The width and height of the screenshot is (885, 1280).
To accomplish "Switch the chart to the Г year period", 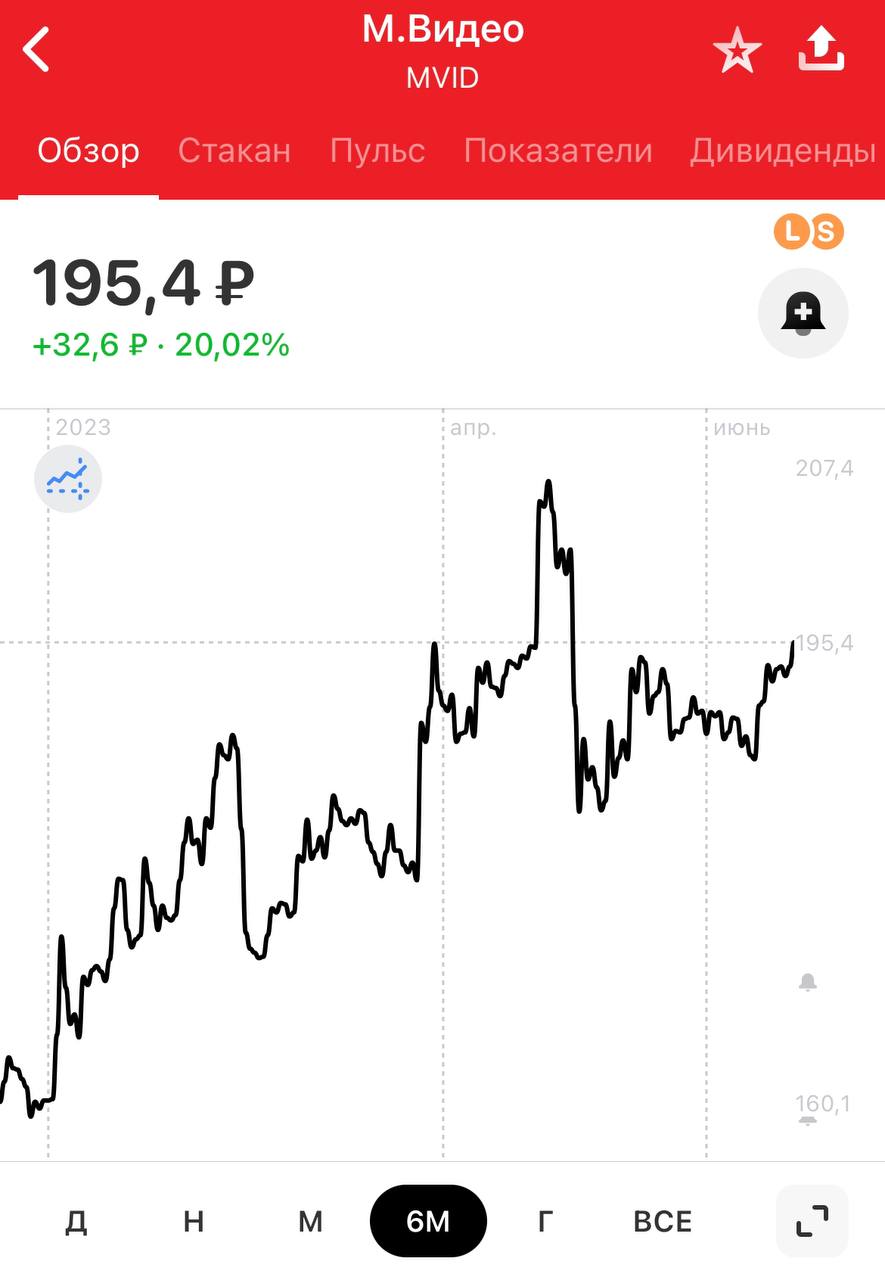I will click(545, 1221).
